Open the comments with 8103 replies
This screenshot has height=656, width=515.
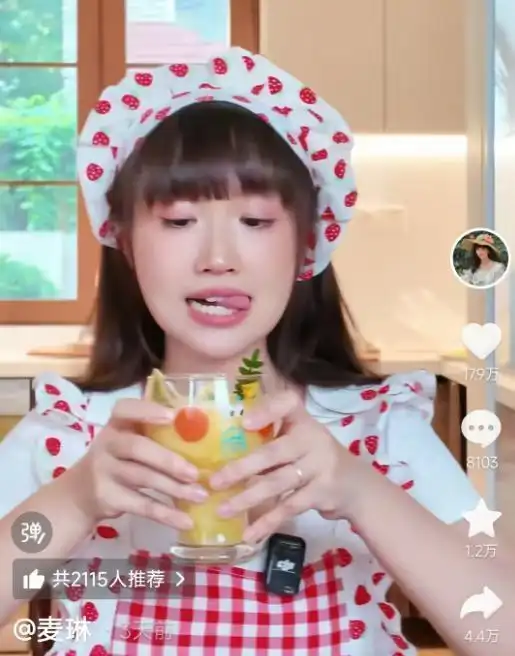pos(481,429)
